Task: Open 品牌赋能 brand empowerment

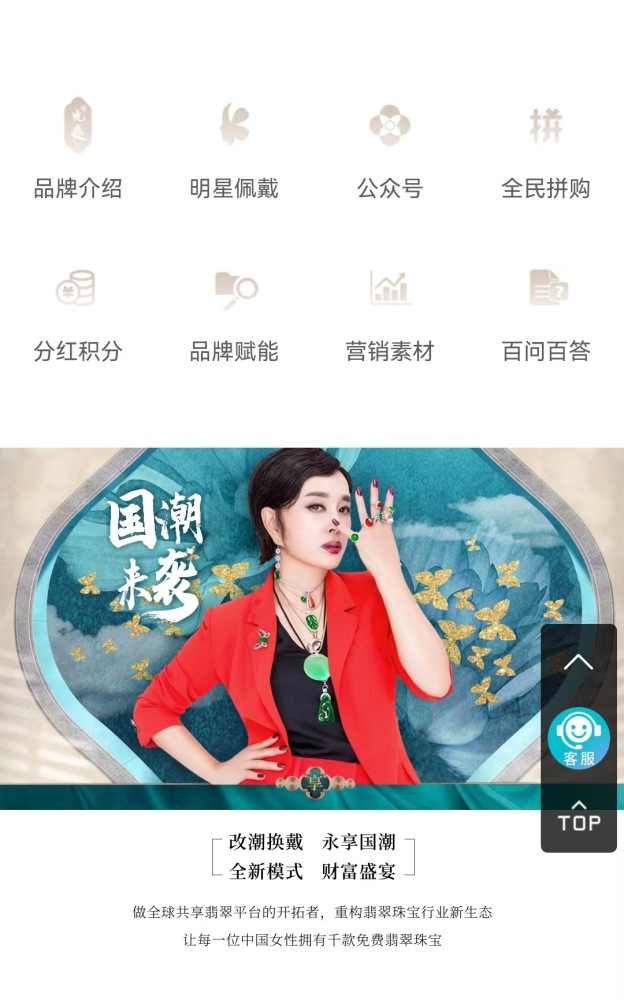Action: click(x=234, y=314)
